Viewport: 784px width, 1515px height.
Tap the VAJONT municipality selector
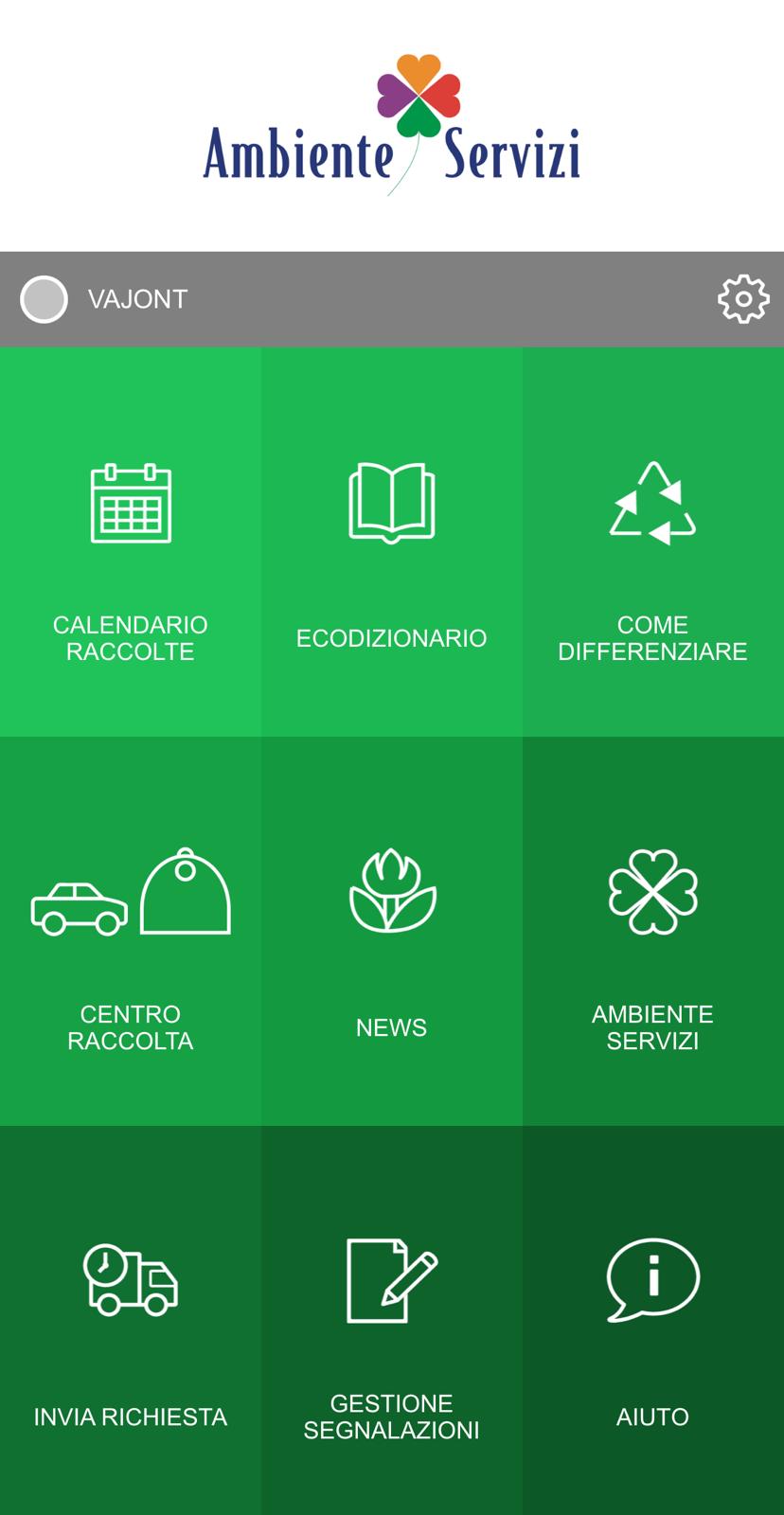point(137,299)
